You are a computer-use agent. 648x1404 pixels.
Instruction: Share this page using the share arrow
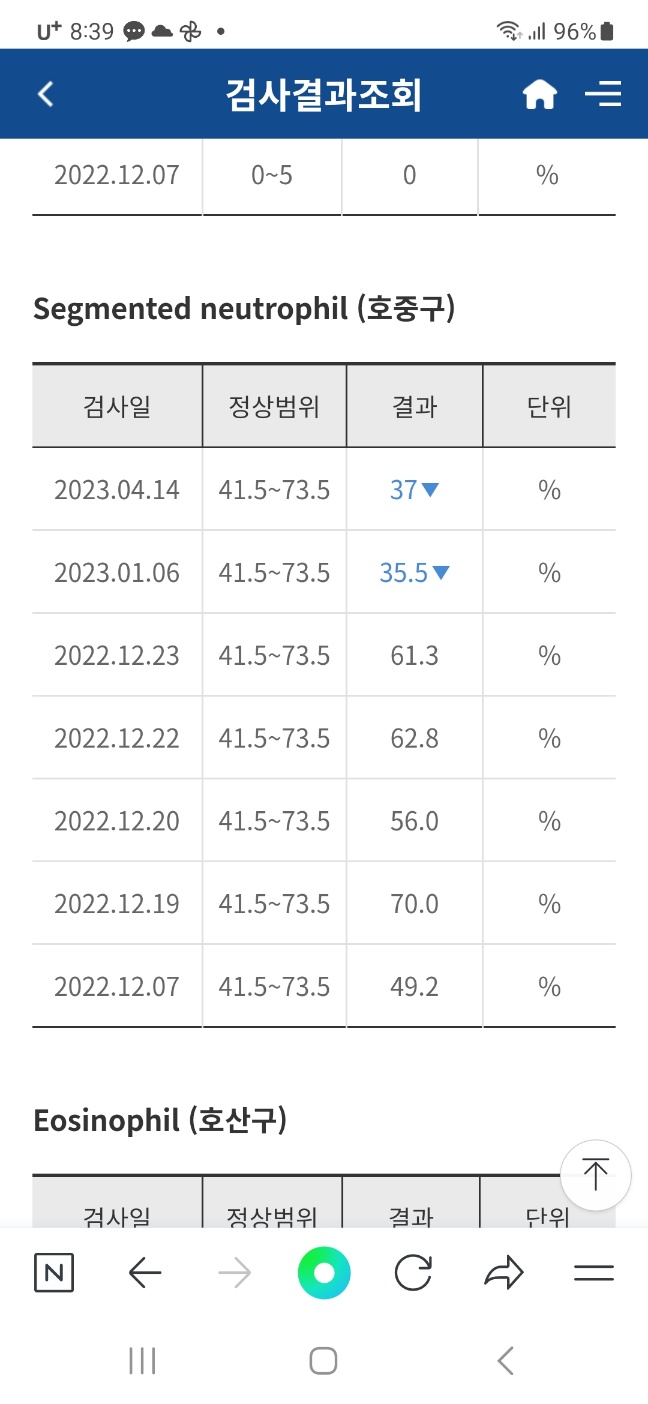[x=503, y=1273]
